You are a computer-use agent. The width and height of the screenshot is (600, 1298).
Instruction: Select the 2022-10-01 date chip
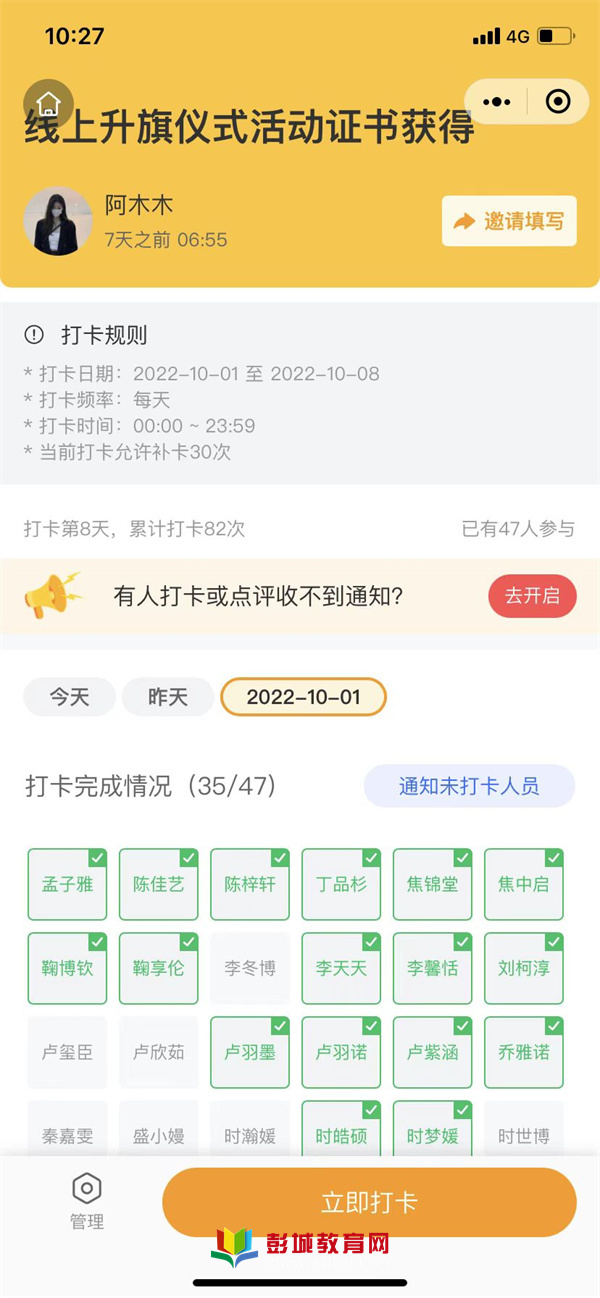pos(303,697)
